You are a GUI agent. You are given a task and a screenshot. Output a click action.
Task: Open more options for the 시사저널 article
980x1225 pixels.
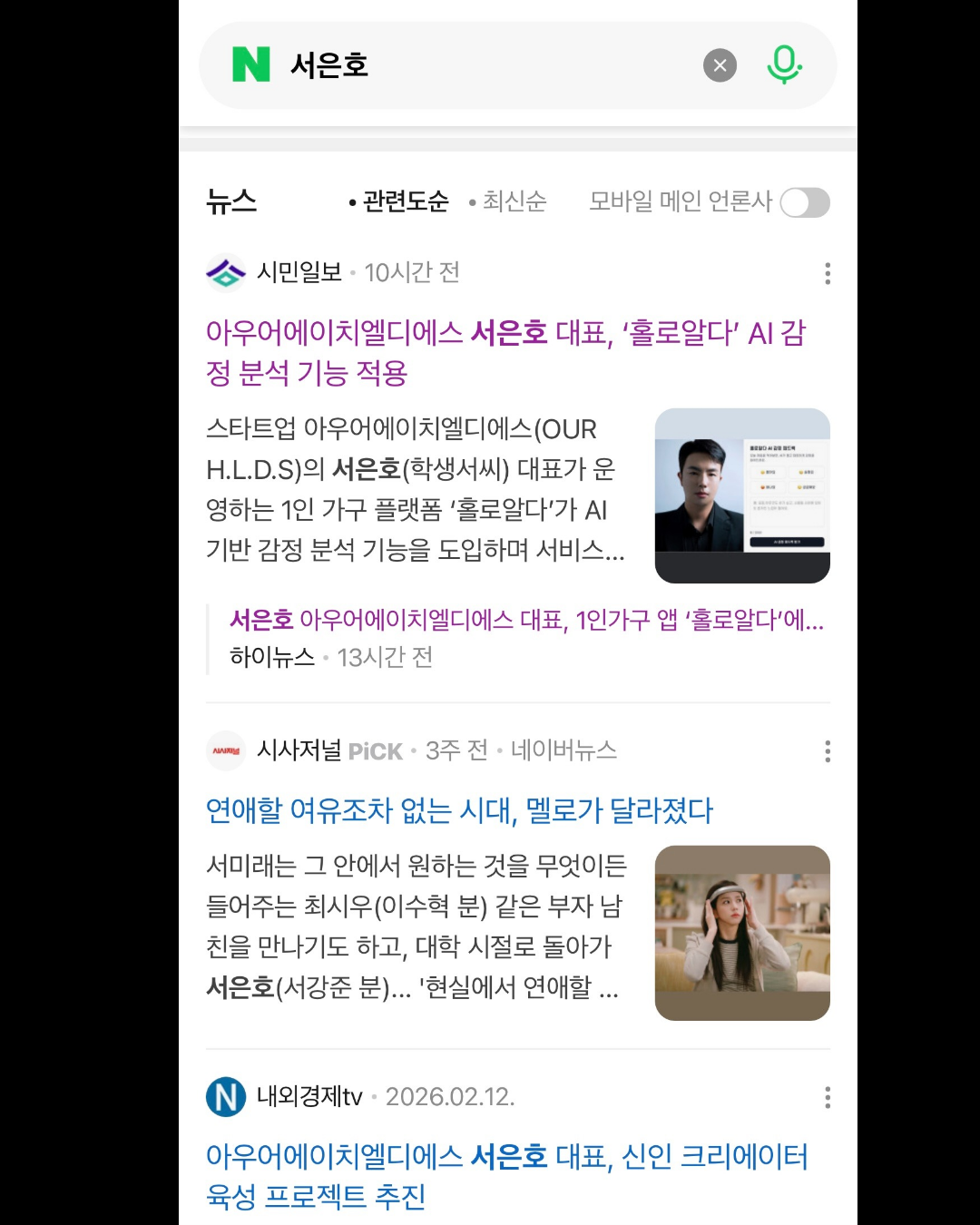tap(827, 750)
